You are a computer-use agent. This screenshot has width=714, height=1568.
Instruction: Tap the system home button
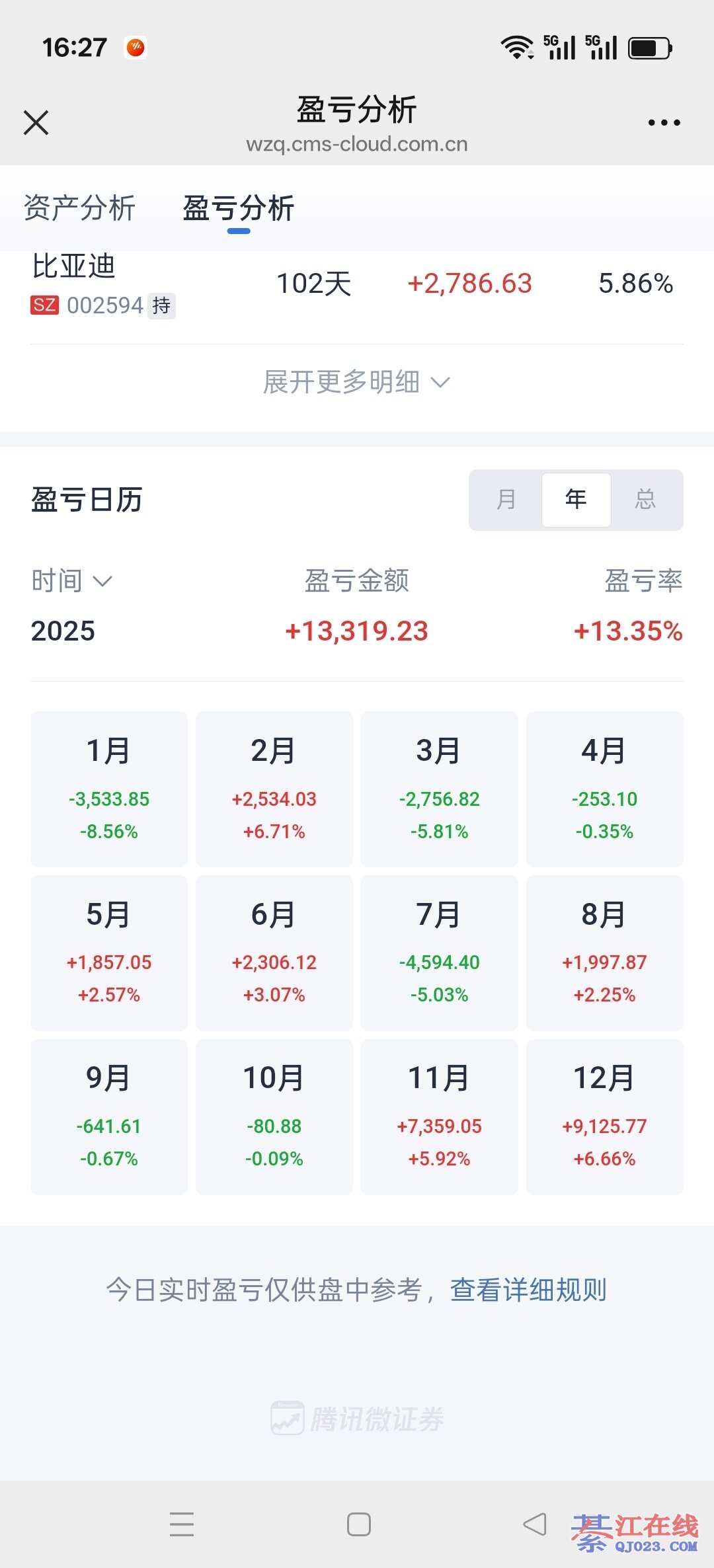[x=358, y=1524]
